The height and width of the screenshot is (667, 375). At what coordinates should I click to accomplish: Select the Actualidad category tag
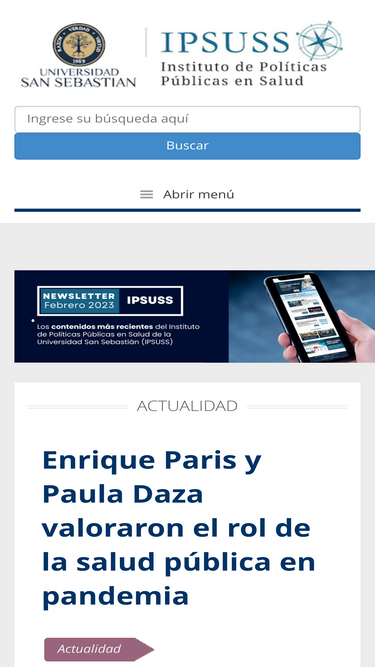(99, 649)
